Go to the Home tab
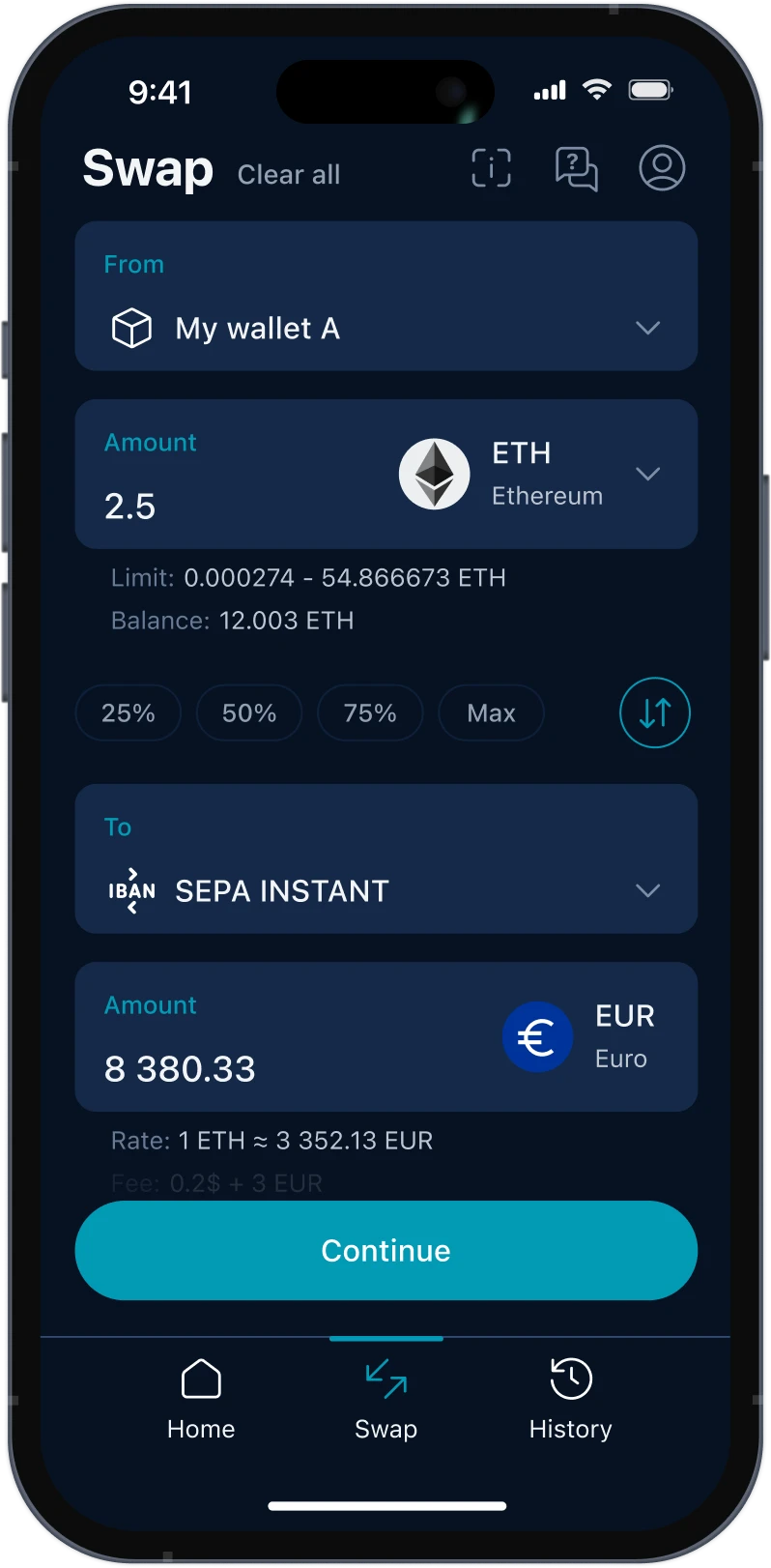Image resolution: width=771 pixels, height=1568 pixels. point(201,1398)
